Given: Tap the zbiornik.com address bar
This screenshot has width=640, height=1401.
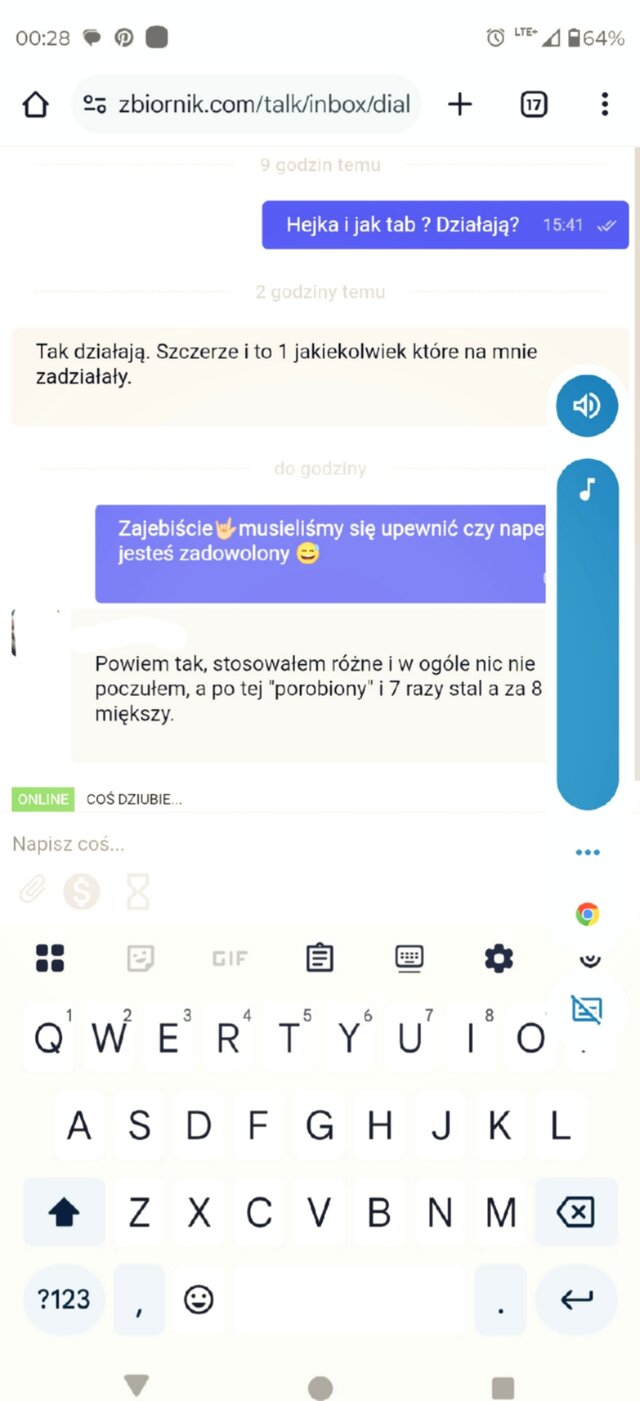Looking at the screenshot, I should point(250,104).
